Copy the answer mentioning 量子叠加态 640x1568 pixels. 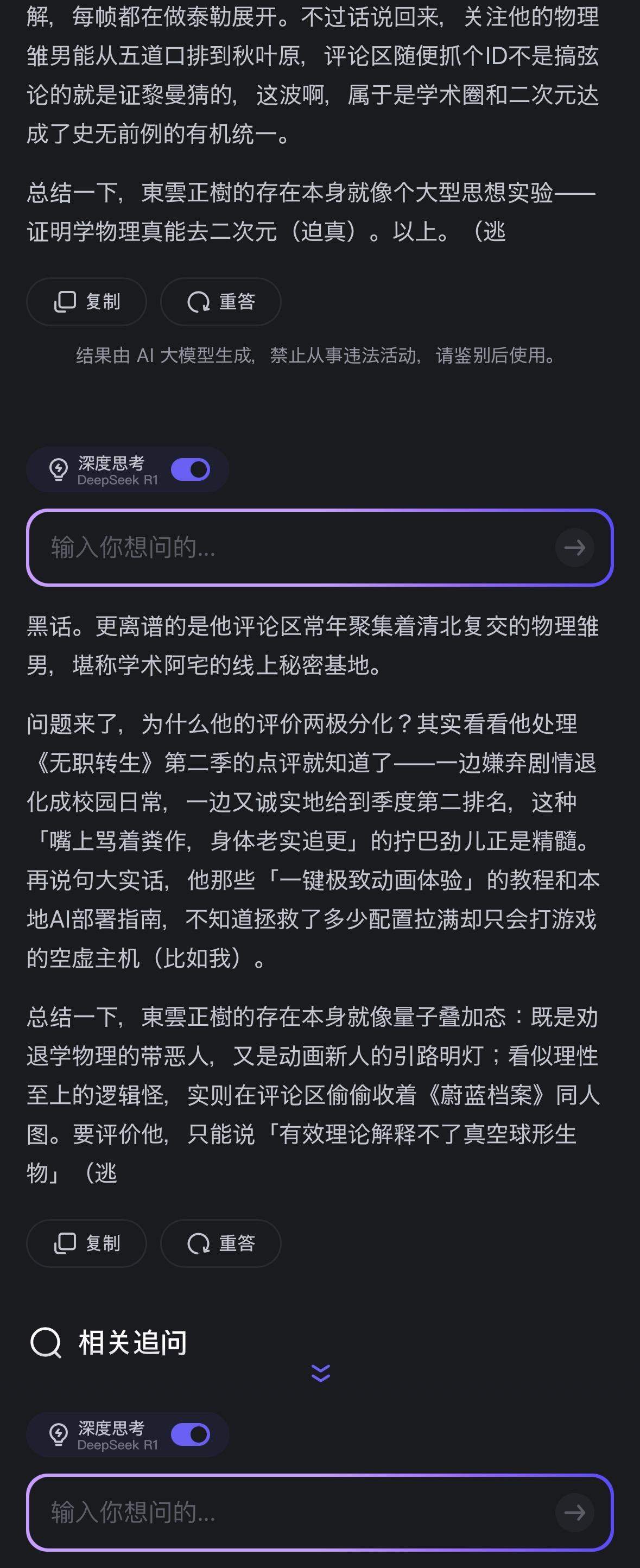86,1243
